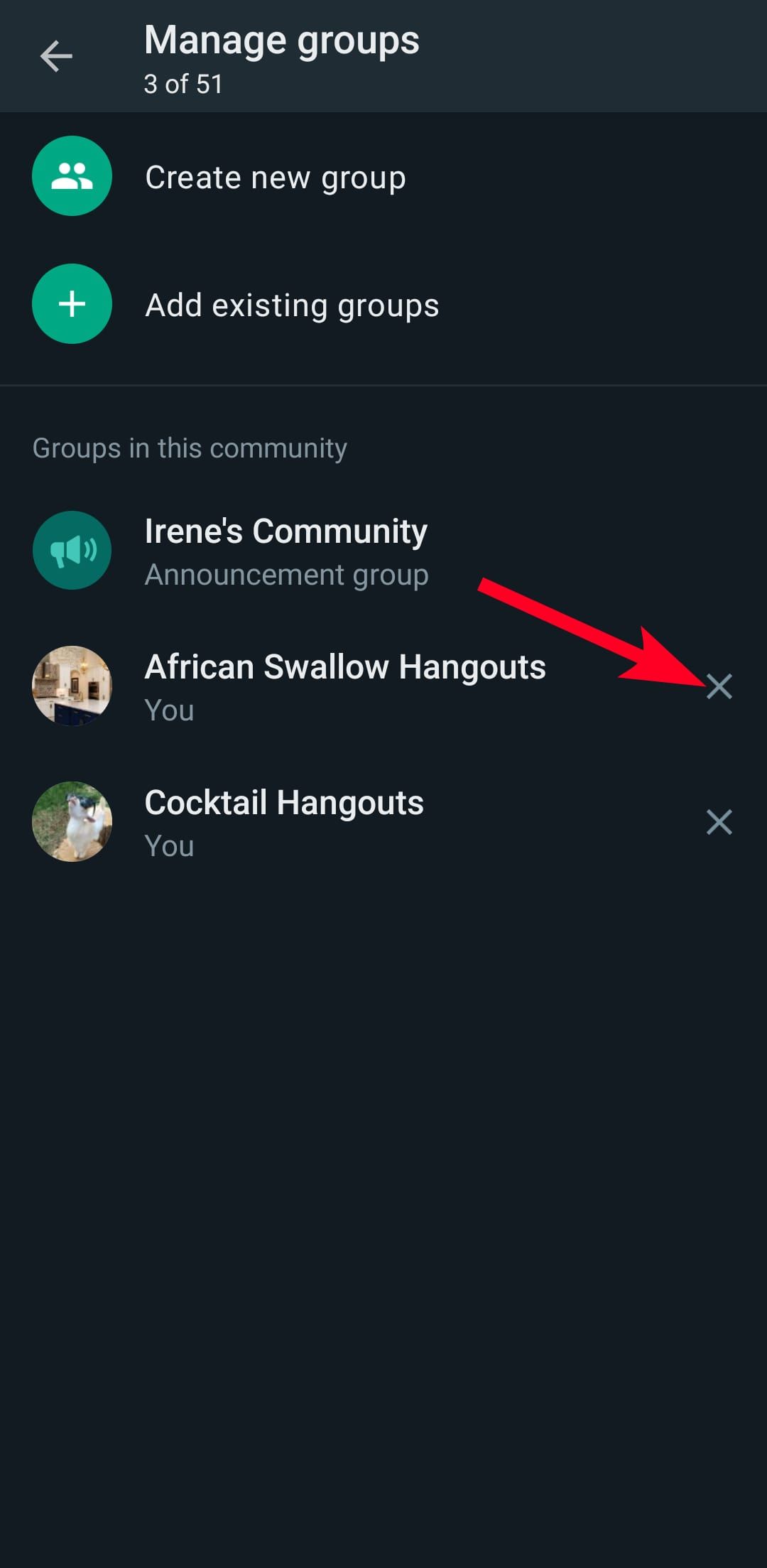This screenshot has width=767, height=1568.
Task: Open the African Swallow Hangouts group
Action: [345, 668]
